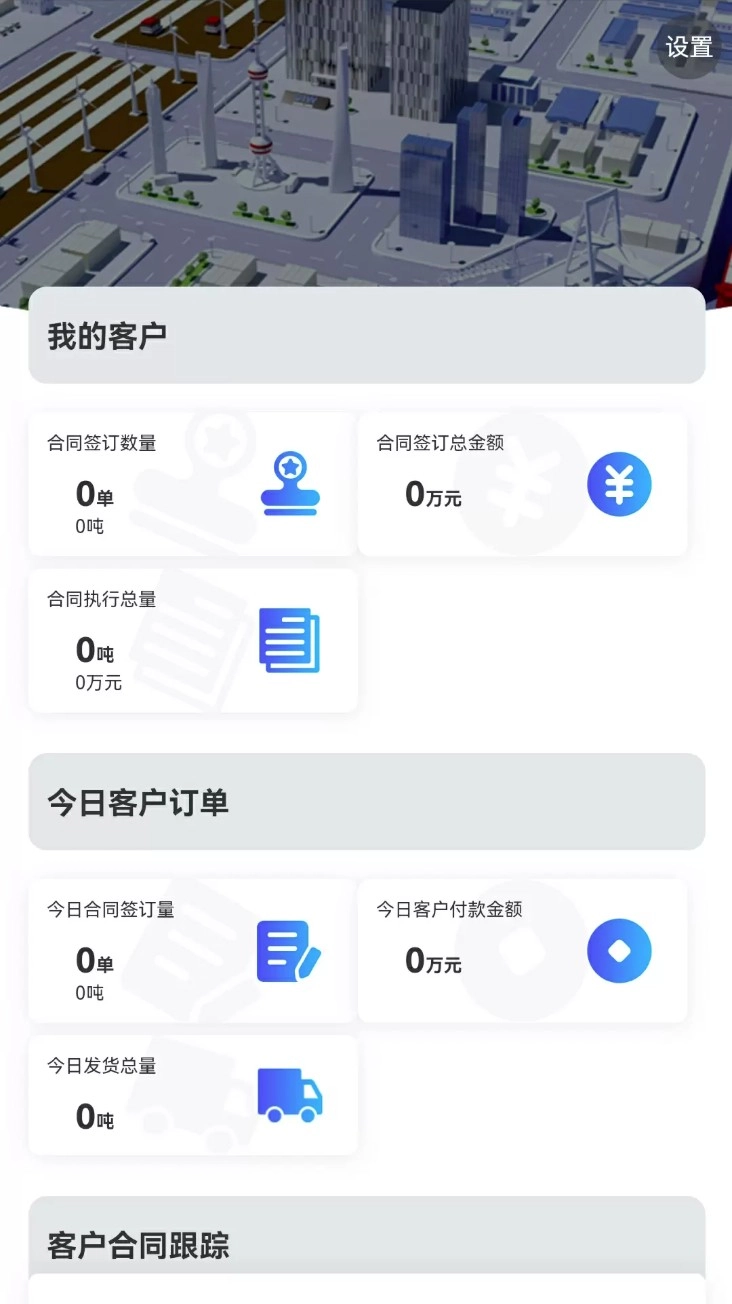732x1304 pixels.
Task: Open the 客户合同跟踪 section
Action: click(x=138, y=1246)
